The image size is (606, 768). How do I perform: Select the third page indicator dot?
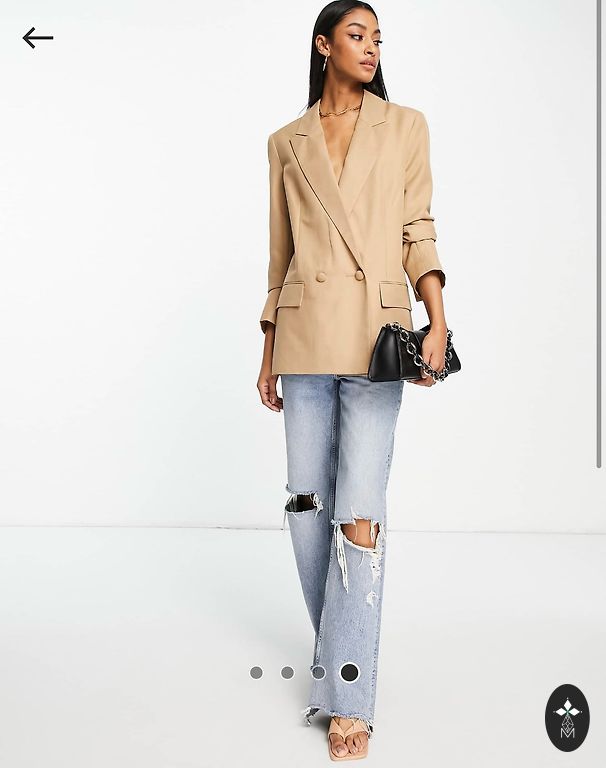point(318,673)
